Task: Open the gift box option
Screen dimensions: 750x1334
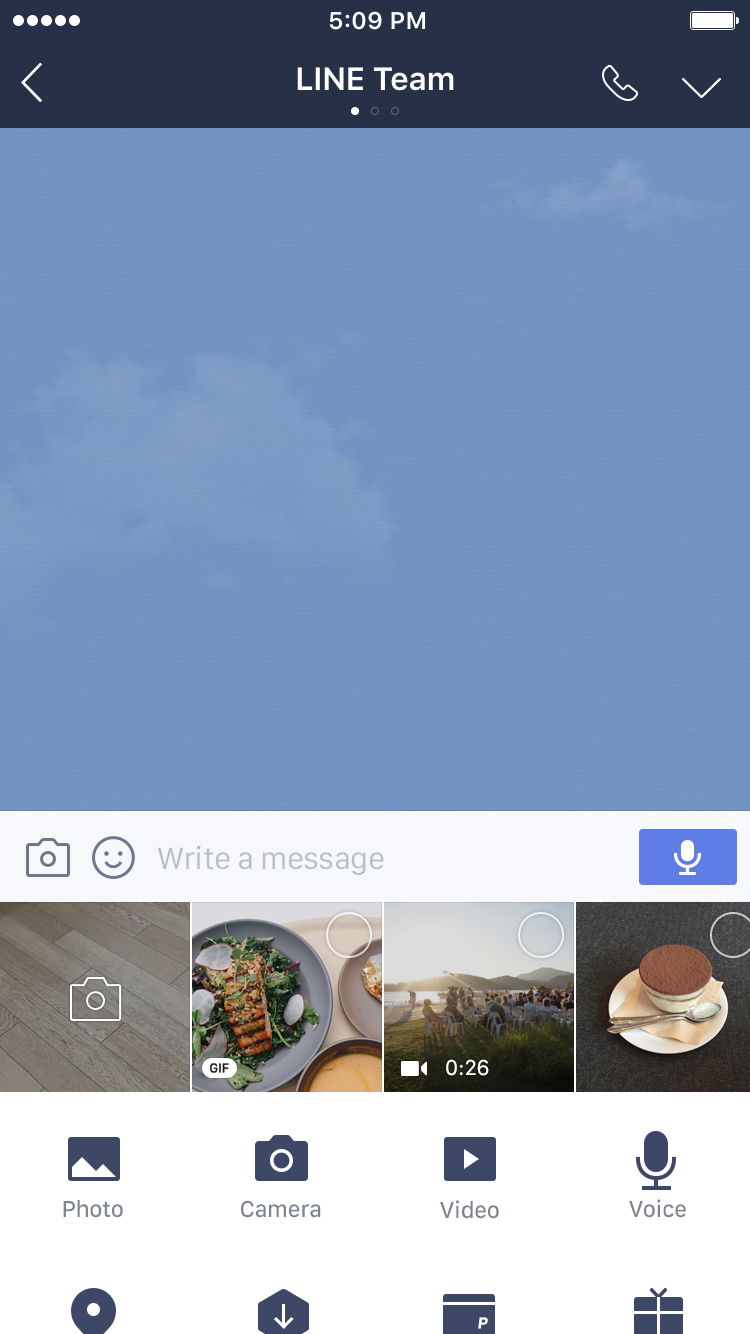Action: [658, 1312]
